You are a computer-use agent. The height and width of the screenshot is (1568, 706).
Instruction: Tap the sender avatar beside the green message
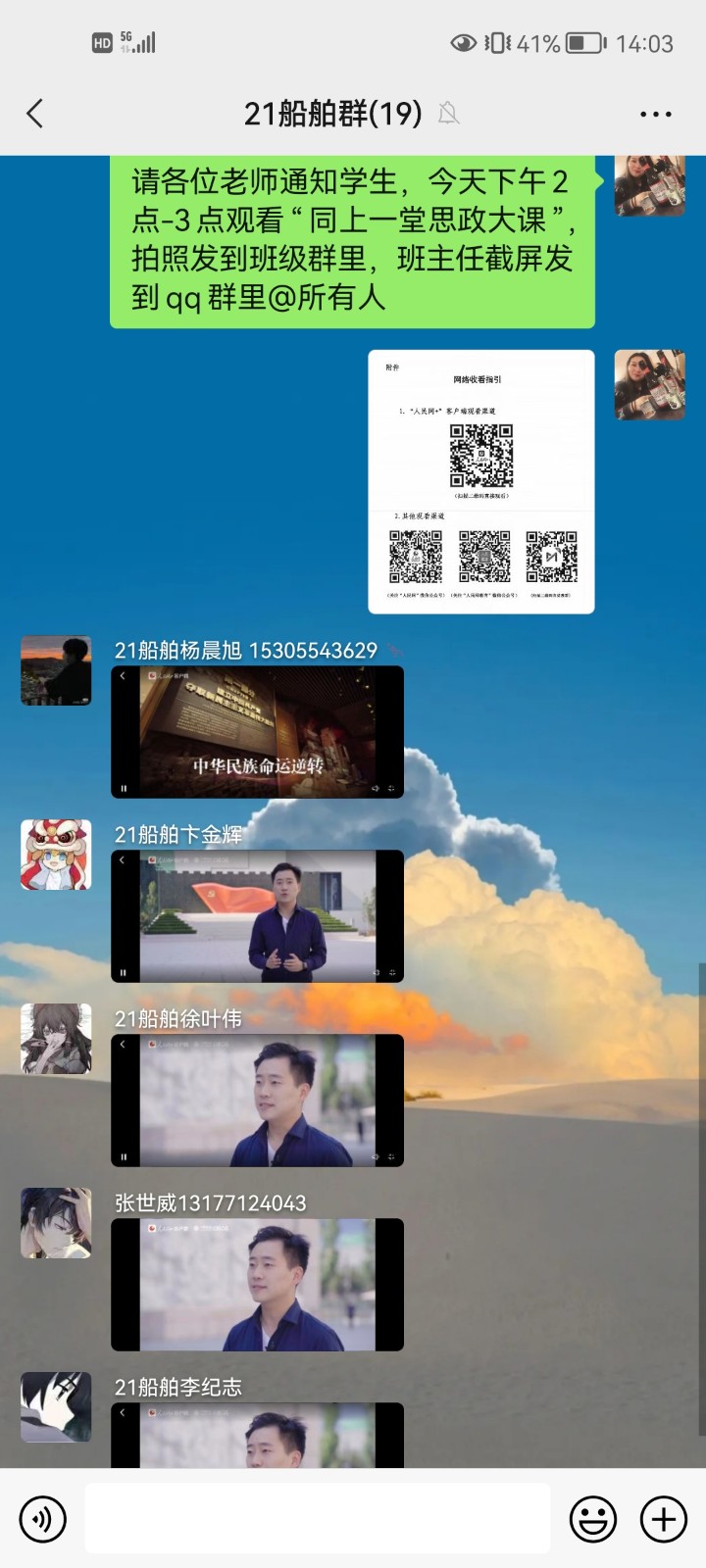pyautogui.click(x=649, y=184)
